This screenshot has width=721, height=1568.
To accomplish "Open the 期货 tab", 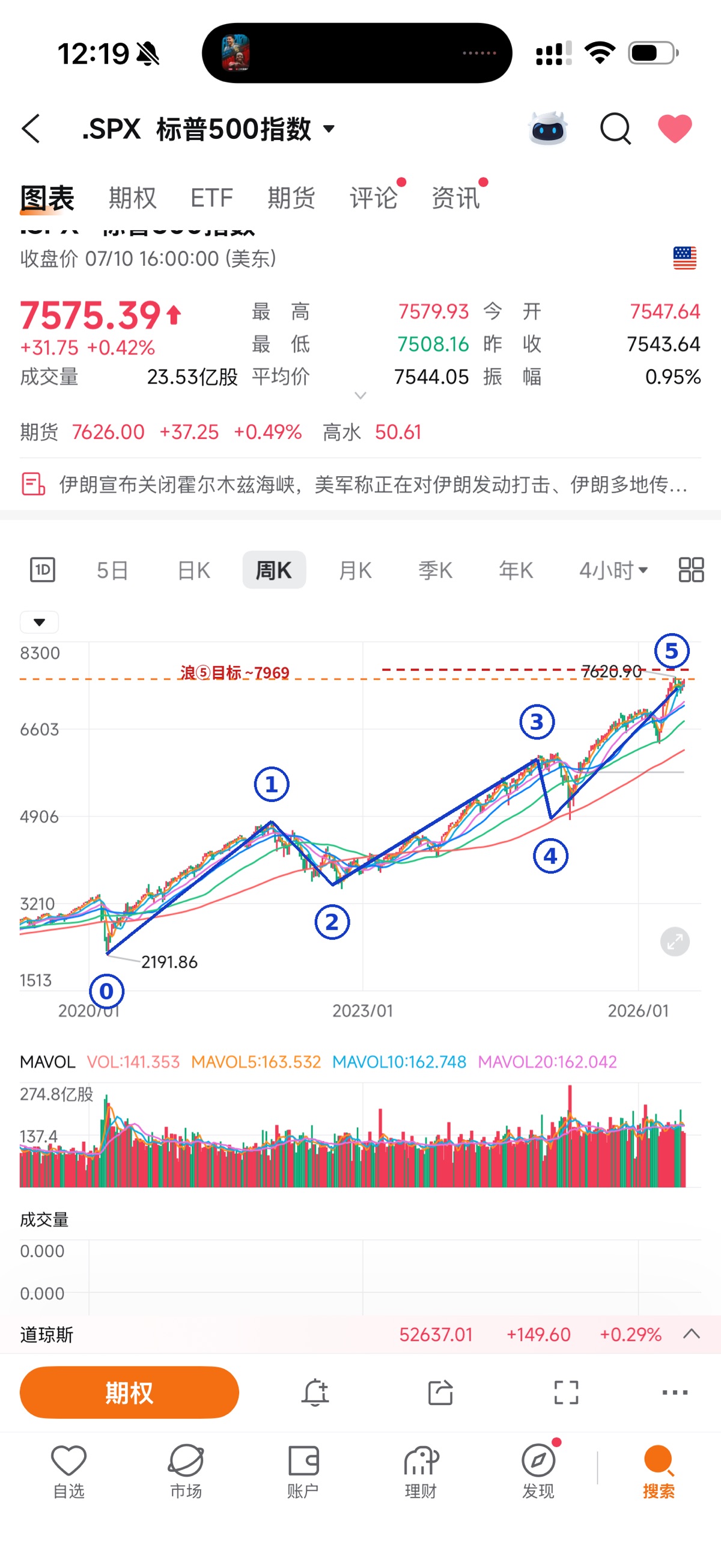I will (291, 198).
